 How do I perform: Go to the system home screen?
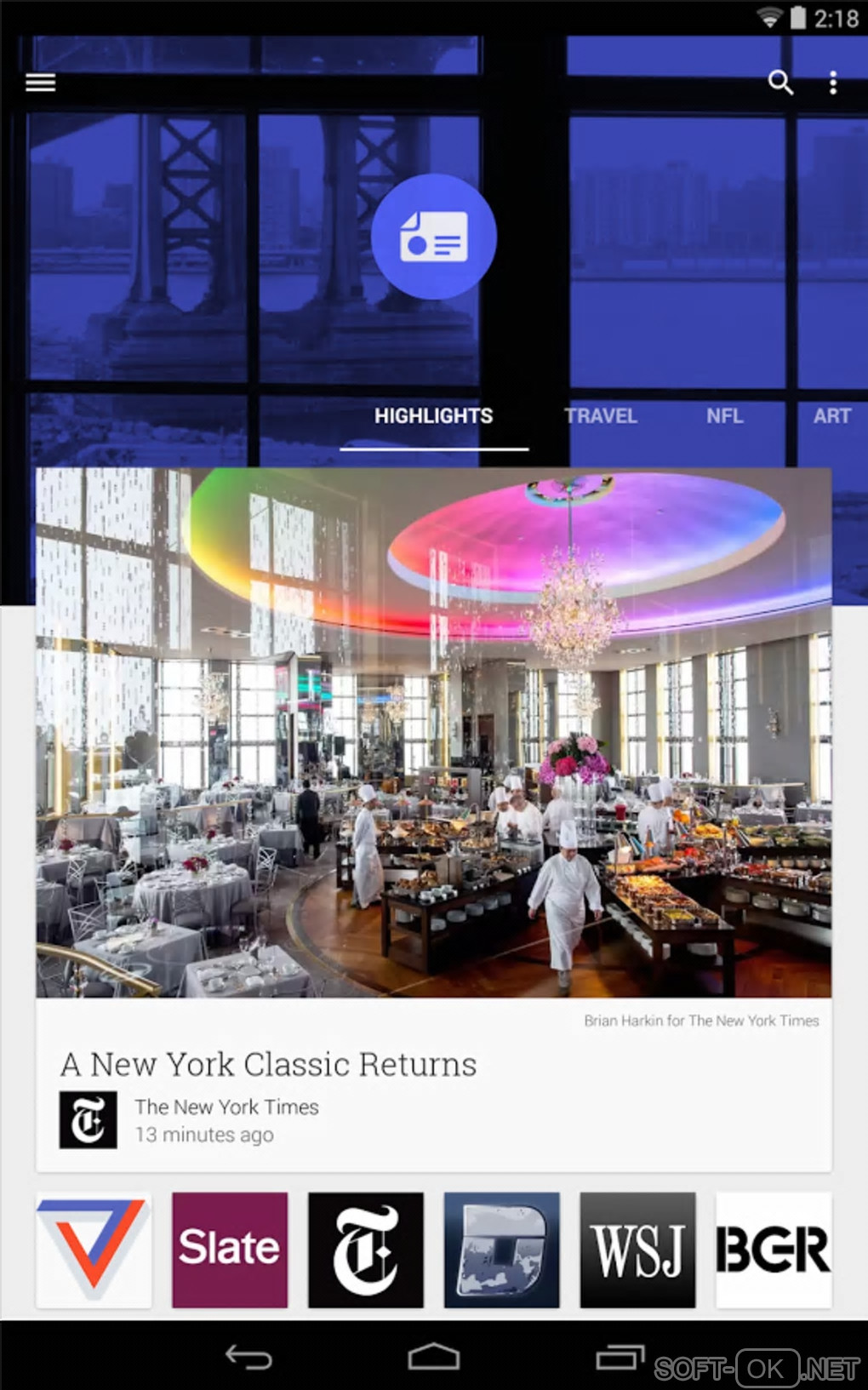coord(434,1357)
